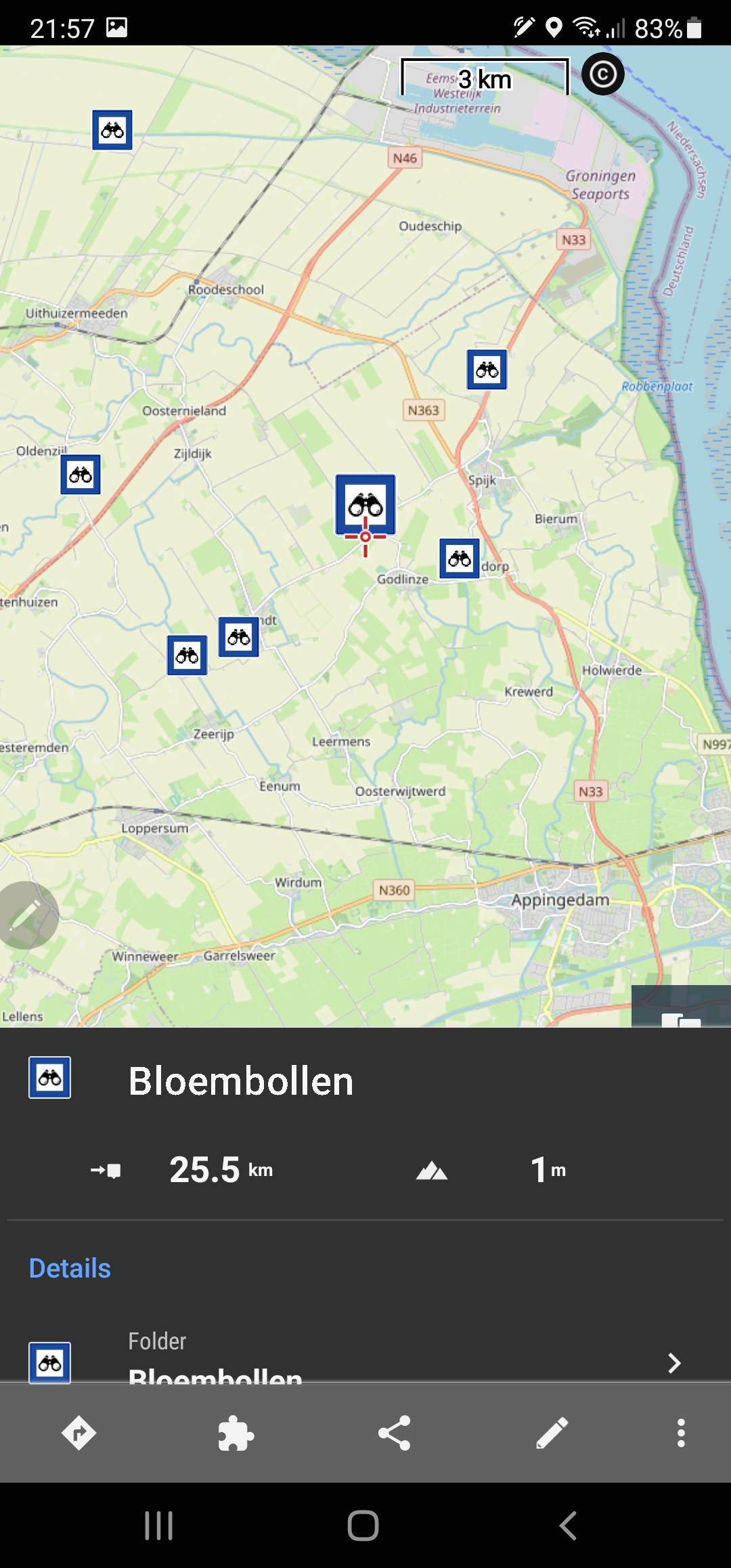Select the binoculars marker beside Godlinze
Viewport: 731px width, 1568px height.
tap(460, 559)
